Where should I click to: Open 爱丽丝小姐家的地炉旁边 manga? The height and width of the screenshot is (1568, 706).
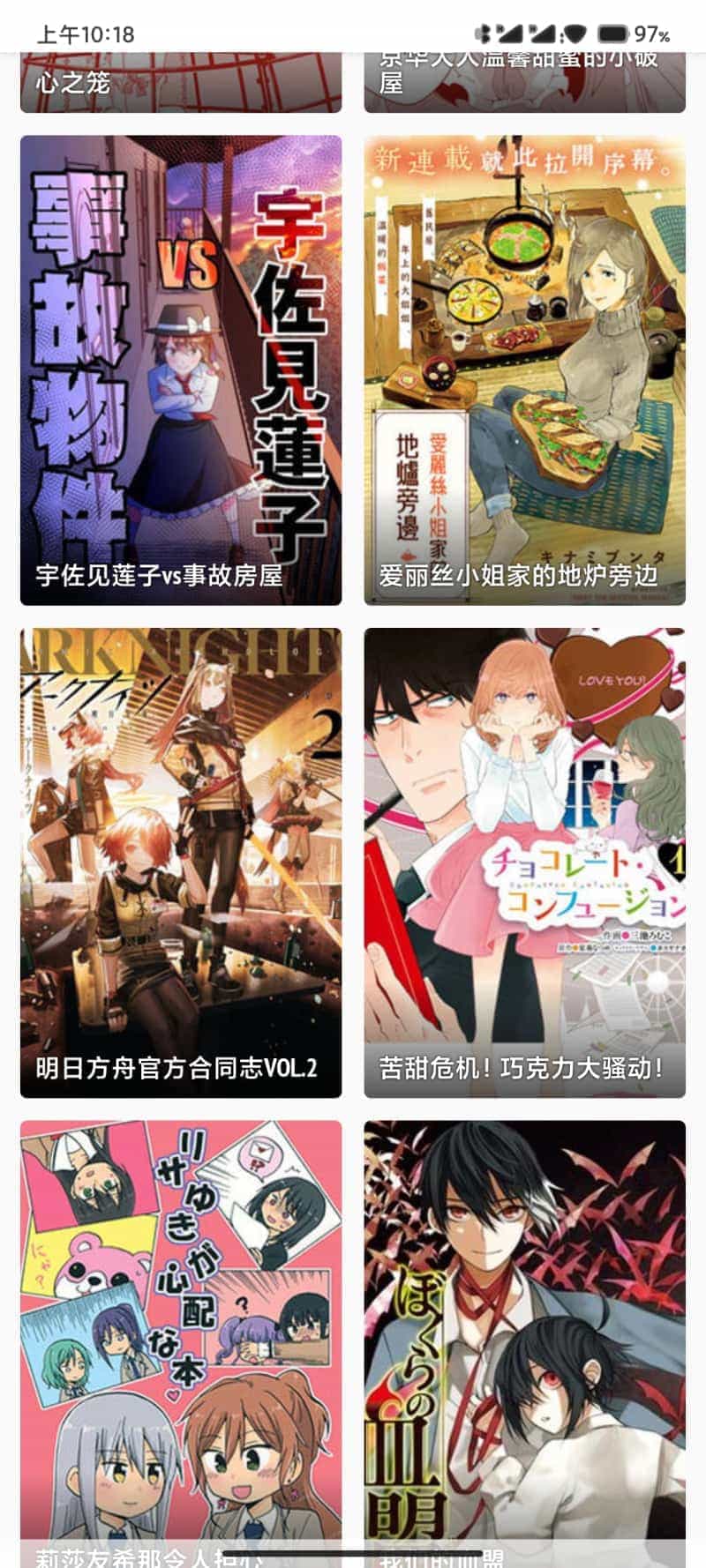click(x=524, y=370)
